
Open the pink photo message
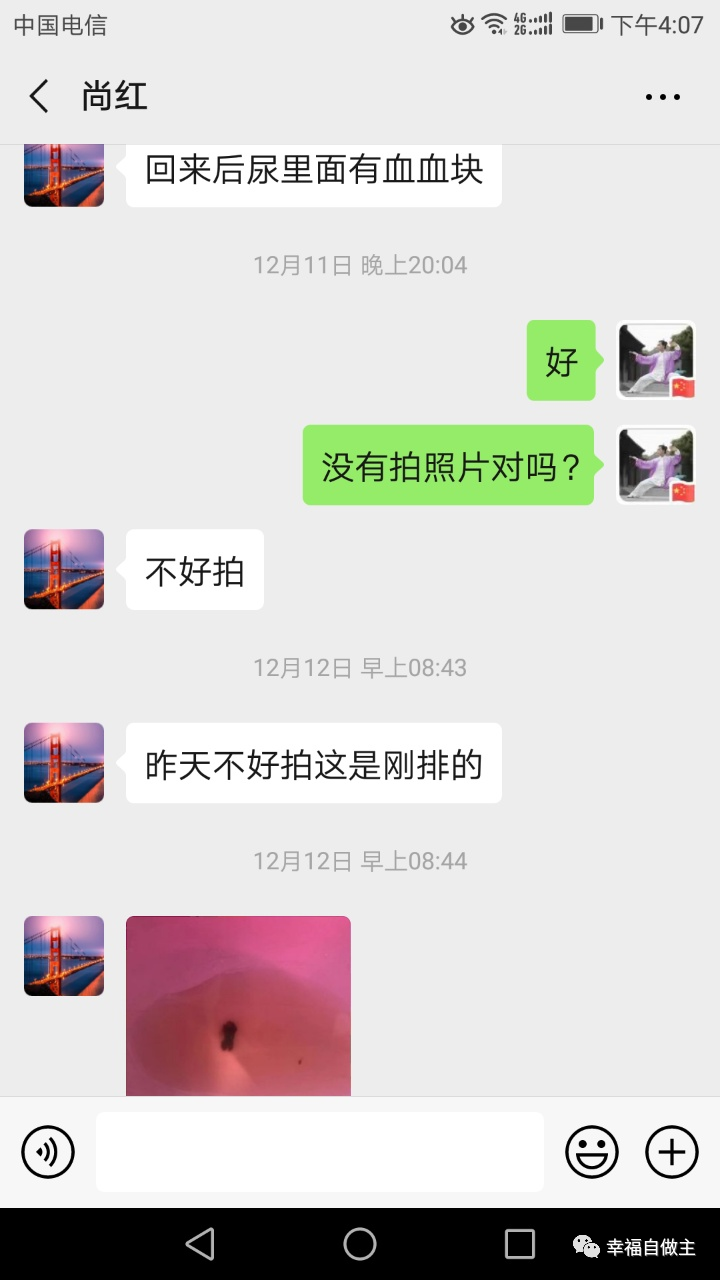238,1005
